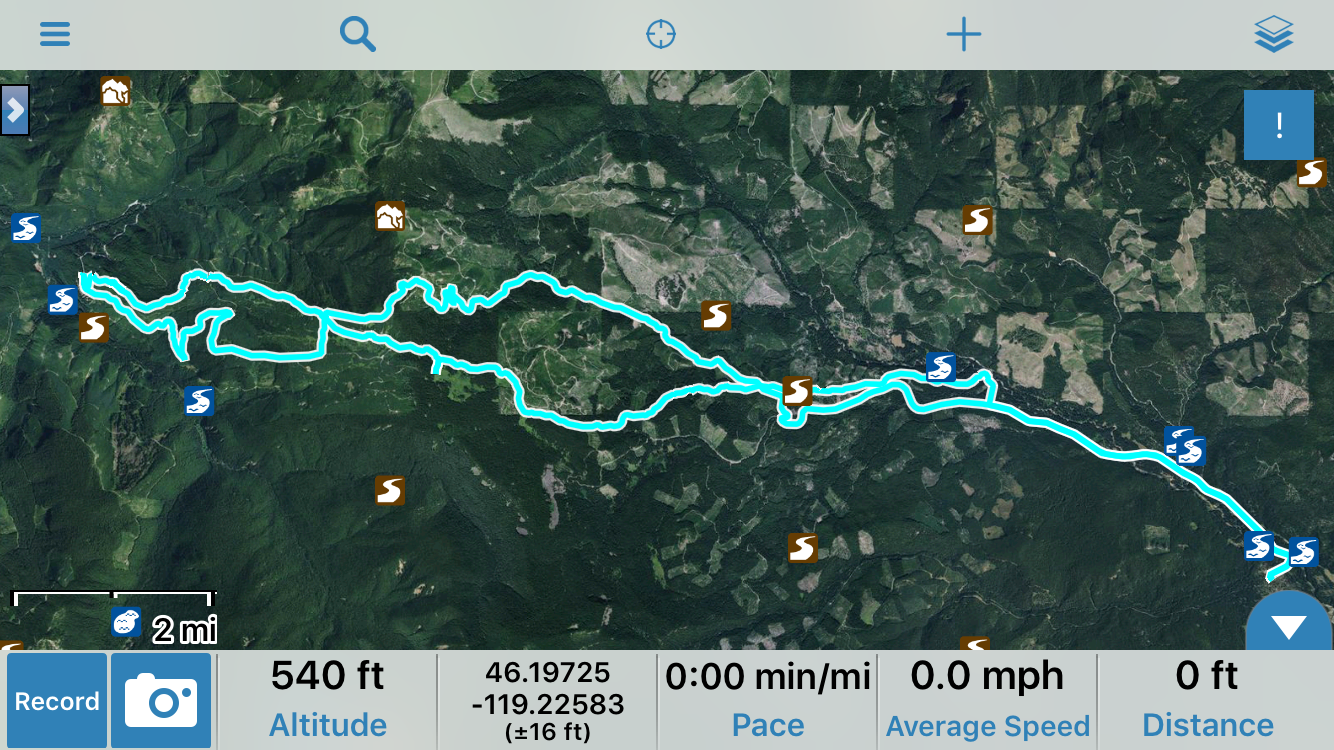1334x750 pixels.
Task: Select the Altitude stat tile
Action: pyautogui.click(x=328, y=701)
